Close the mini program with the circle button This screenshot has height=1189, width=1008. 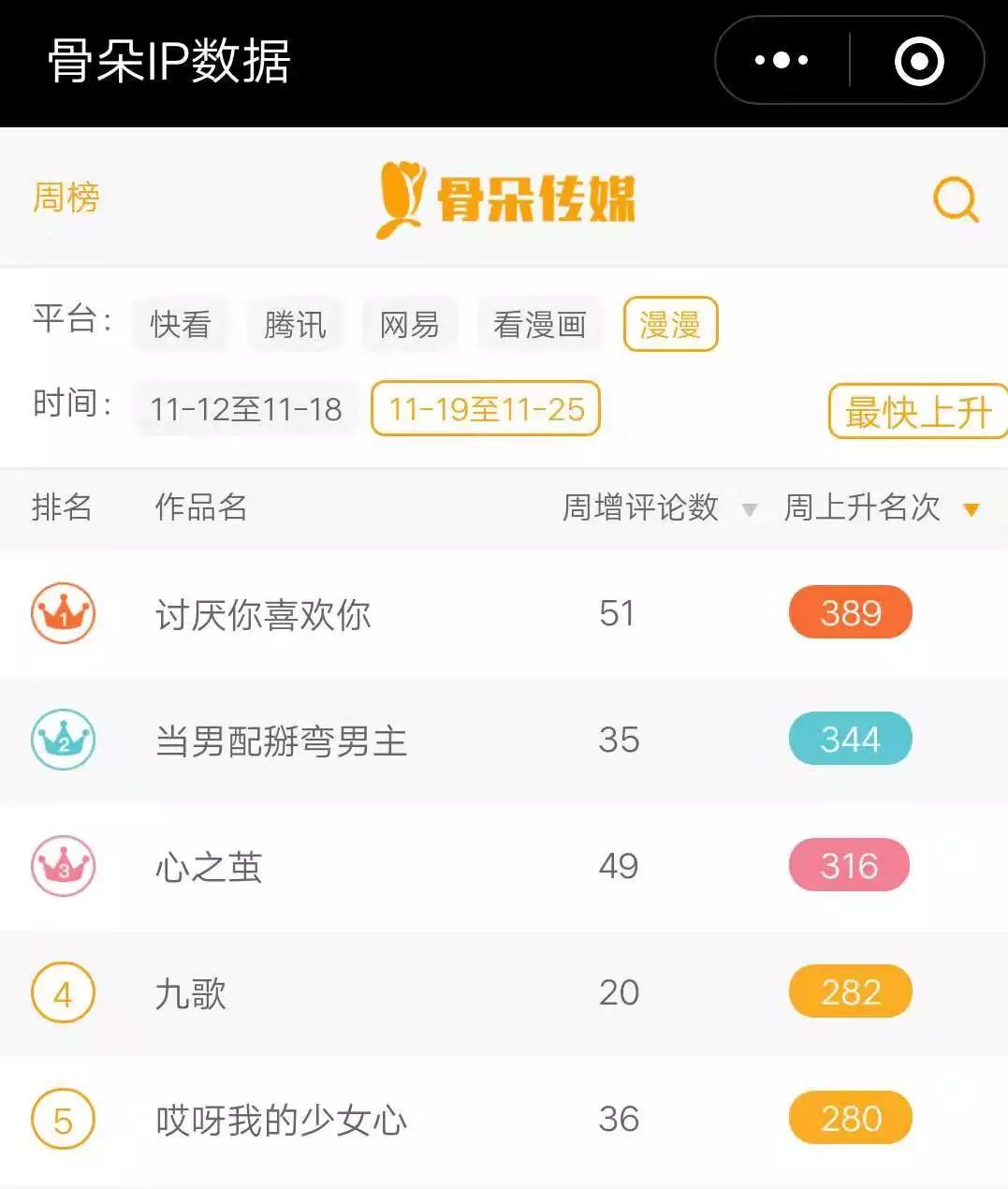coord(919,61)
